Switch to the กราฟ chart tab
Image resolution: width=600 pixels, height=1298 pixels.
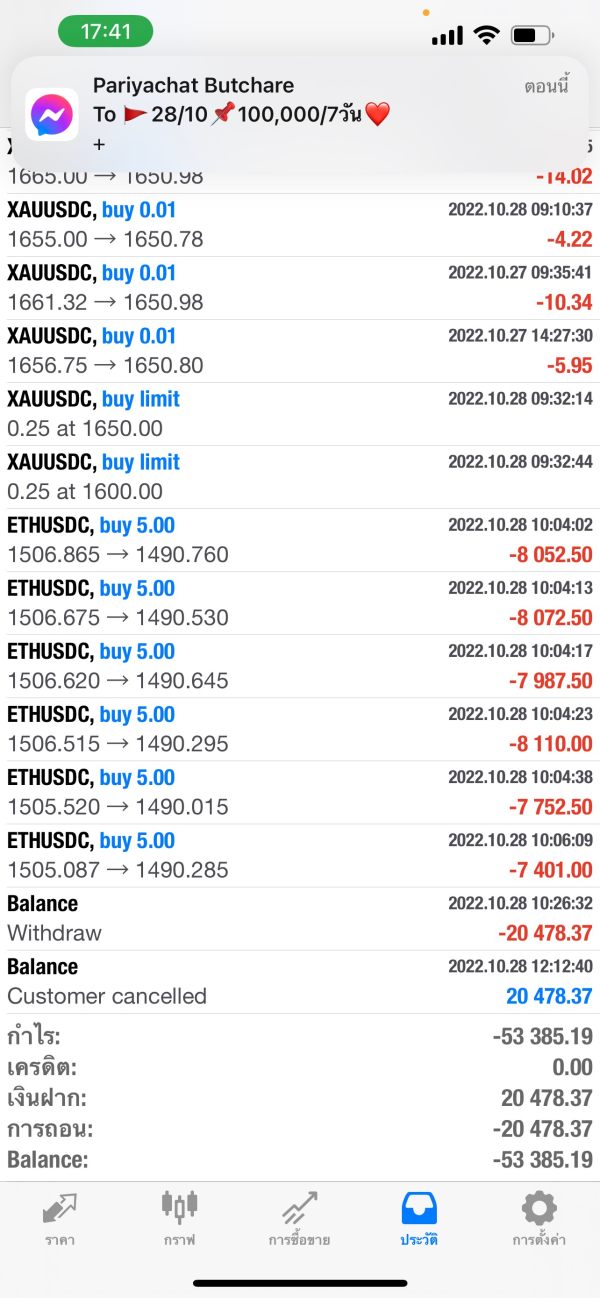[179, 1219]
